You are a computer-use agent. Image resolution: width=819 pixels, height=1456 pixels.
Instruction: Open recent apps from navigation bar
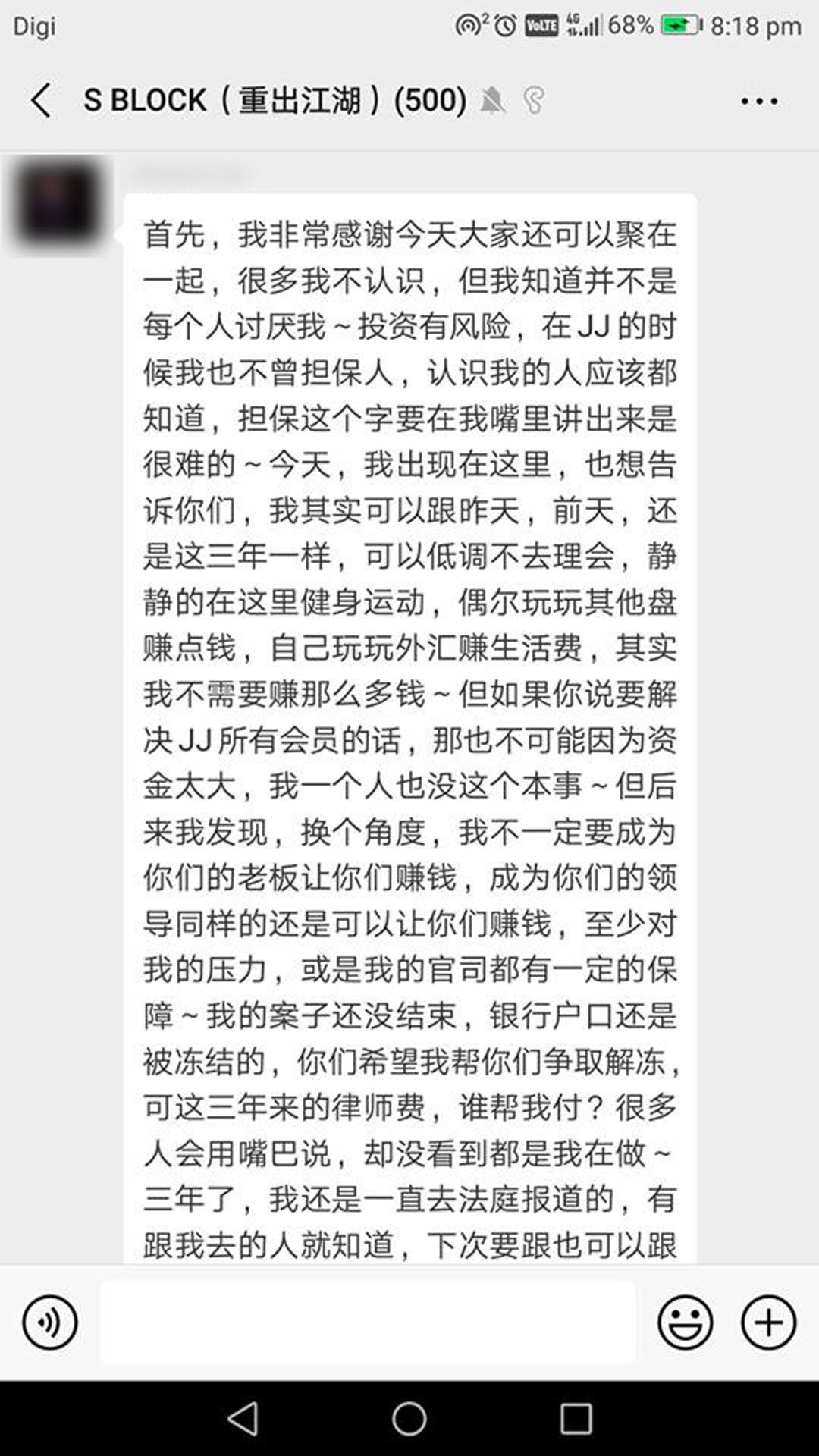point(576,1419)
